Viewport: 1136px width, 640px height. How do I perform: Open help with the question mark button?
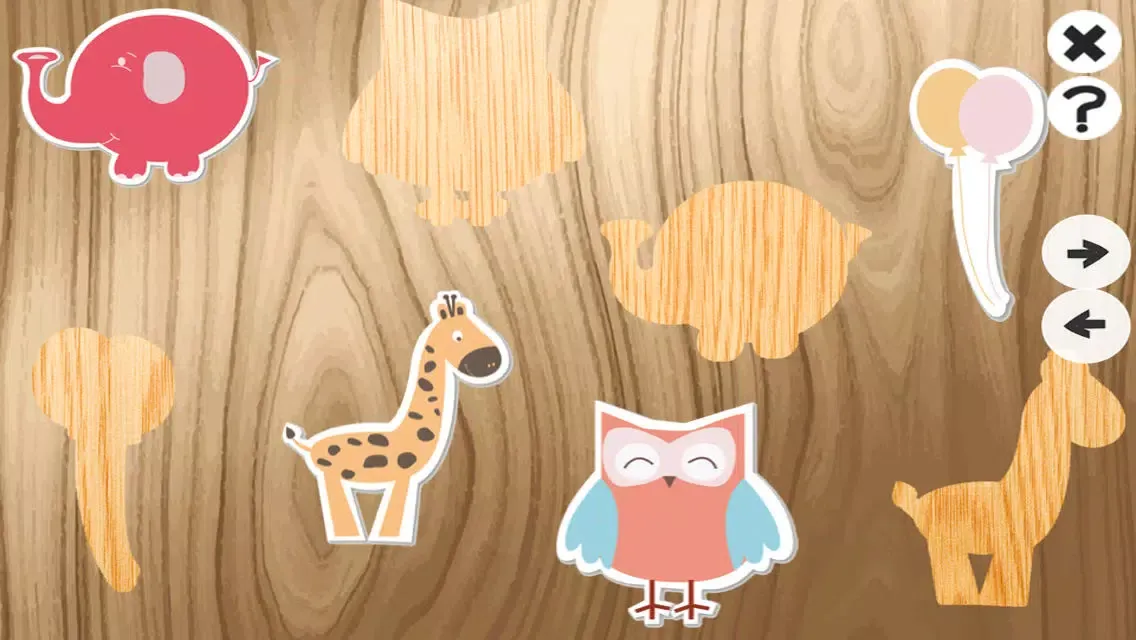pos(1084,110)
